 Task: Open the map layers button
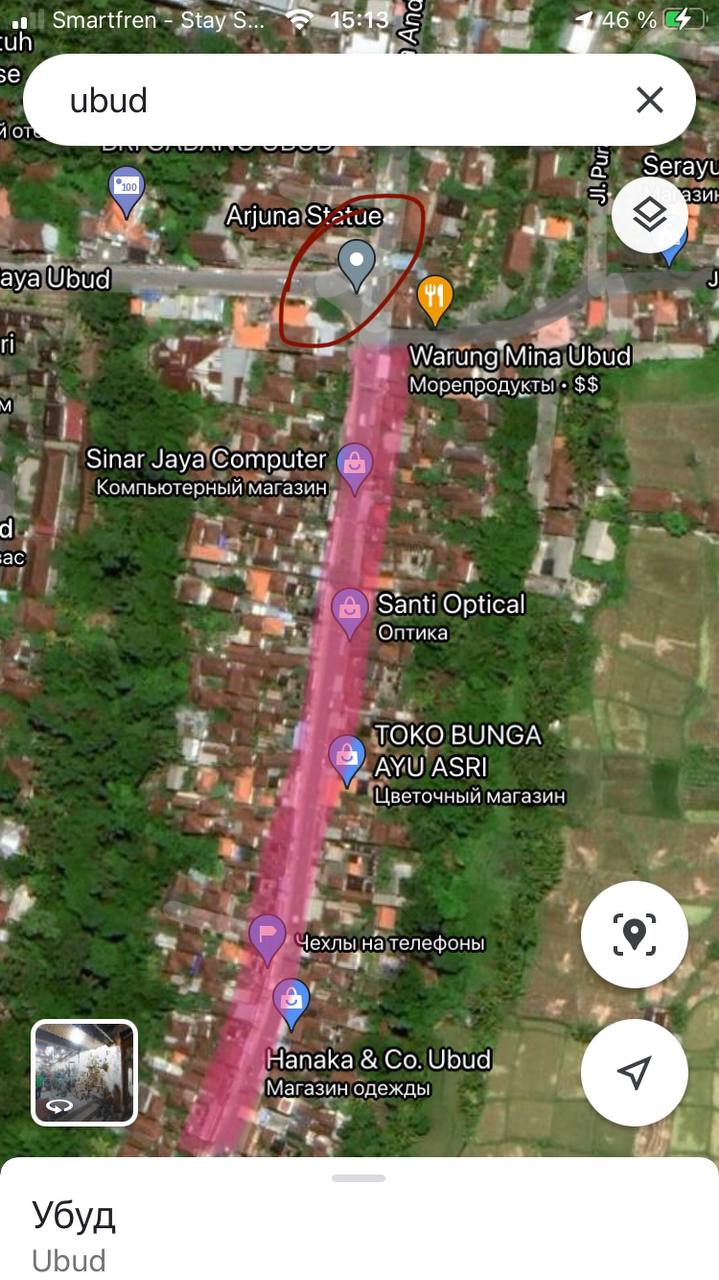[x=650, y=214]
